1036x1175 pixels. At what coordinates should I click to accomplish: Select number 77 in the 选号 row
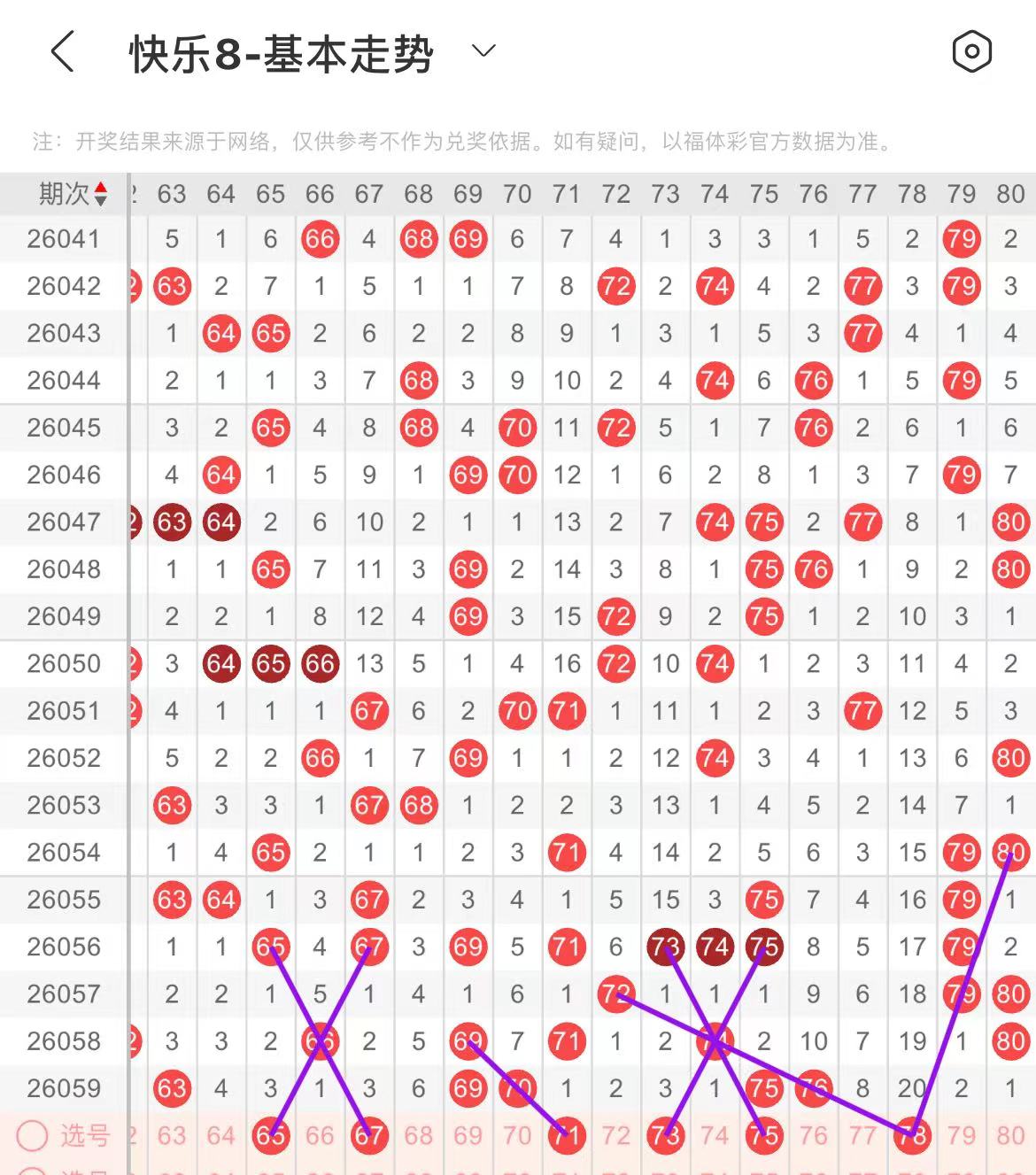(x=862, y=1135)
